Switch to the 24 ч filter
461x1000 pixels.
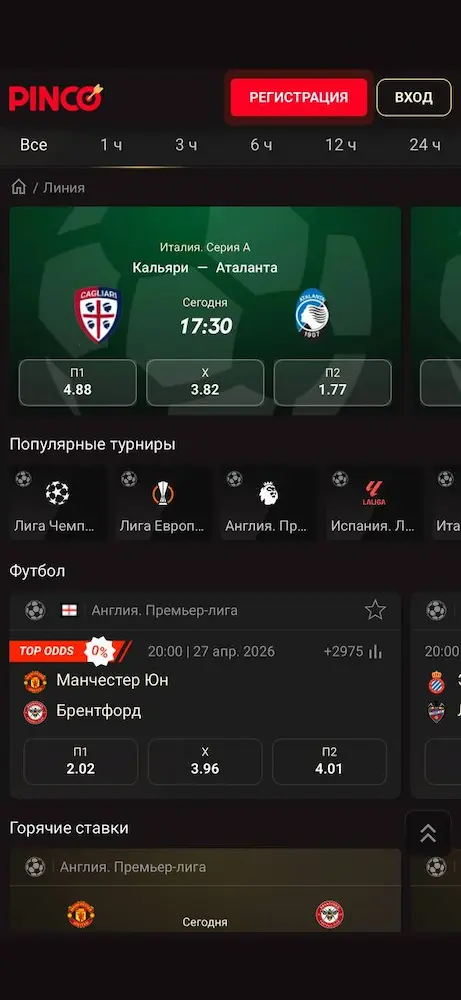tap(425, 145)
